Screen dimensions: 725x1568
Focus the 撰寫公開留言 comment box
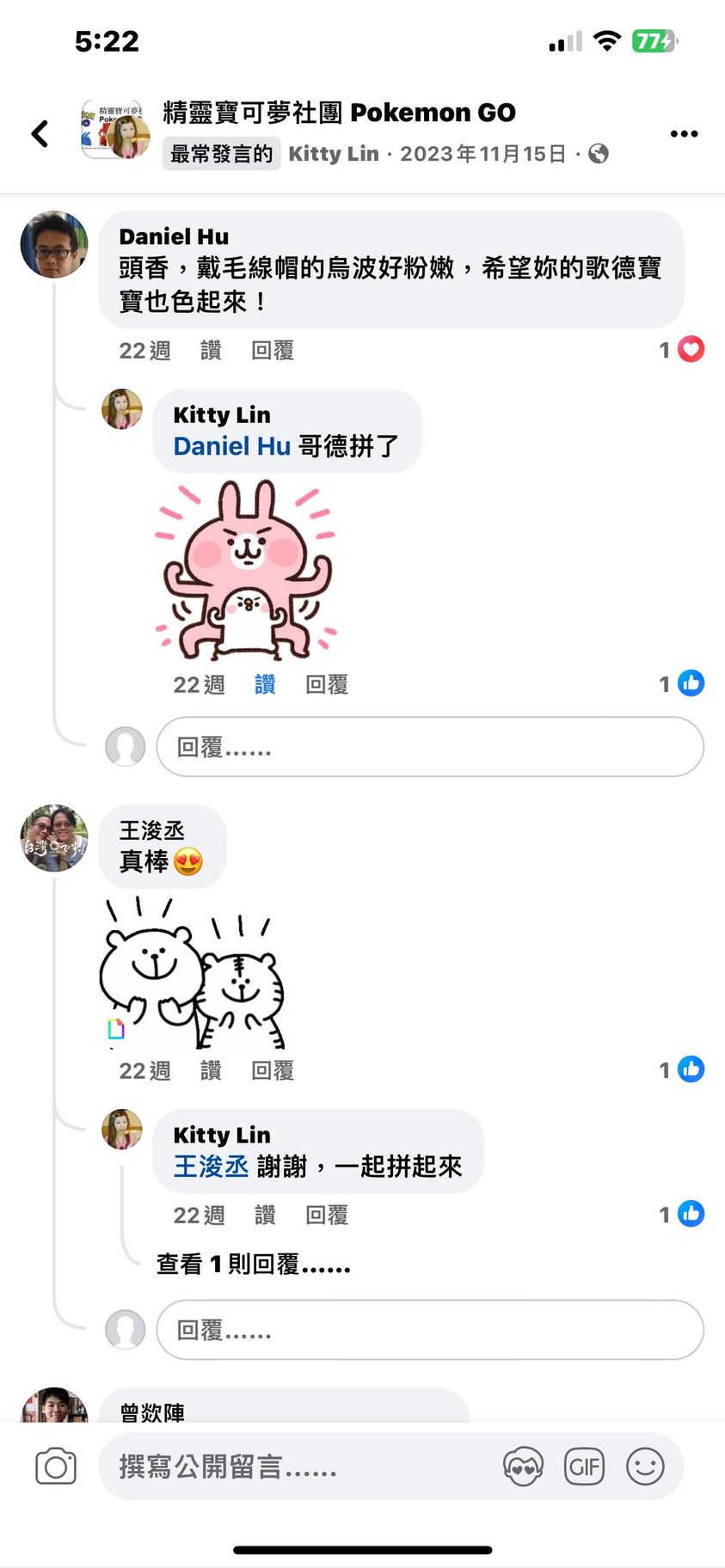[x=292, y=1467]
